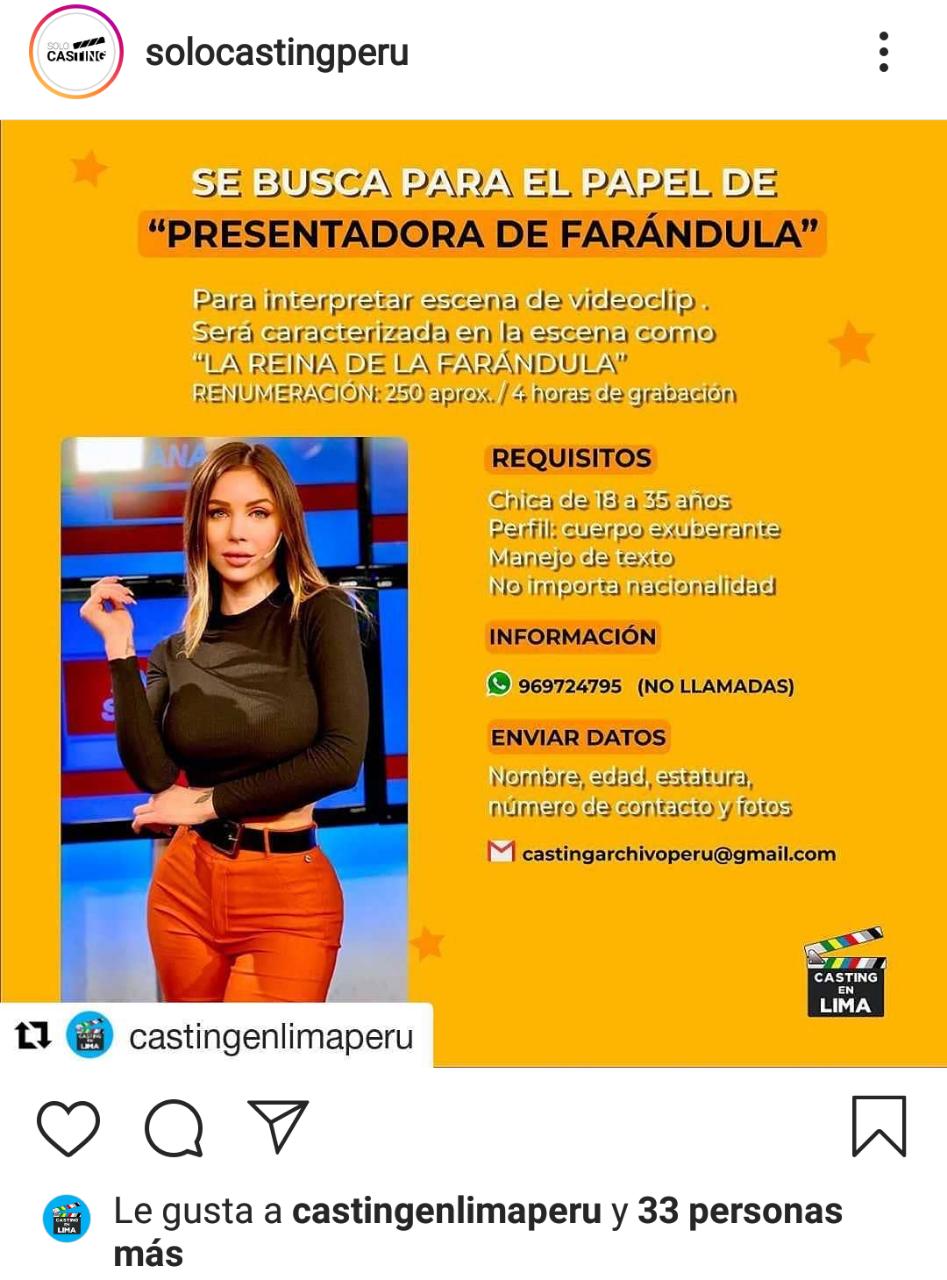This screenshot has height=1280, width=947.
Task: Open solocastingperu profile picture
Action: (76, 52)
